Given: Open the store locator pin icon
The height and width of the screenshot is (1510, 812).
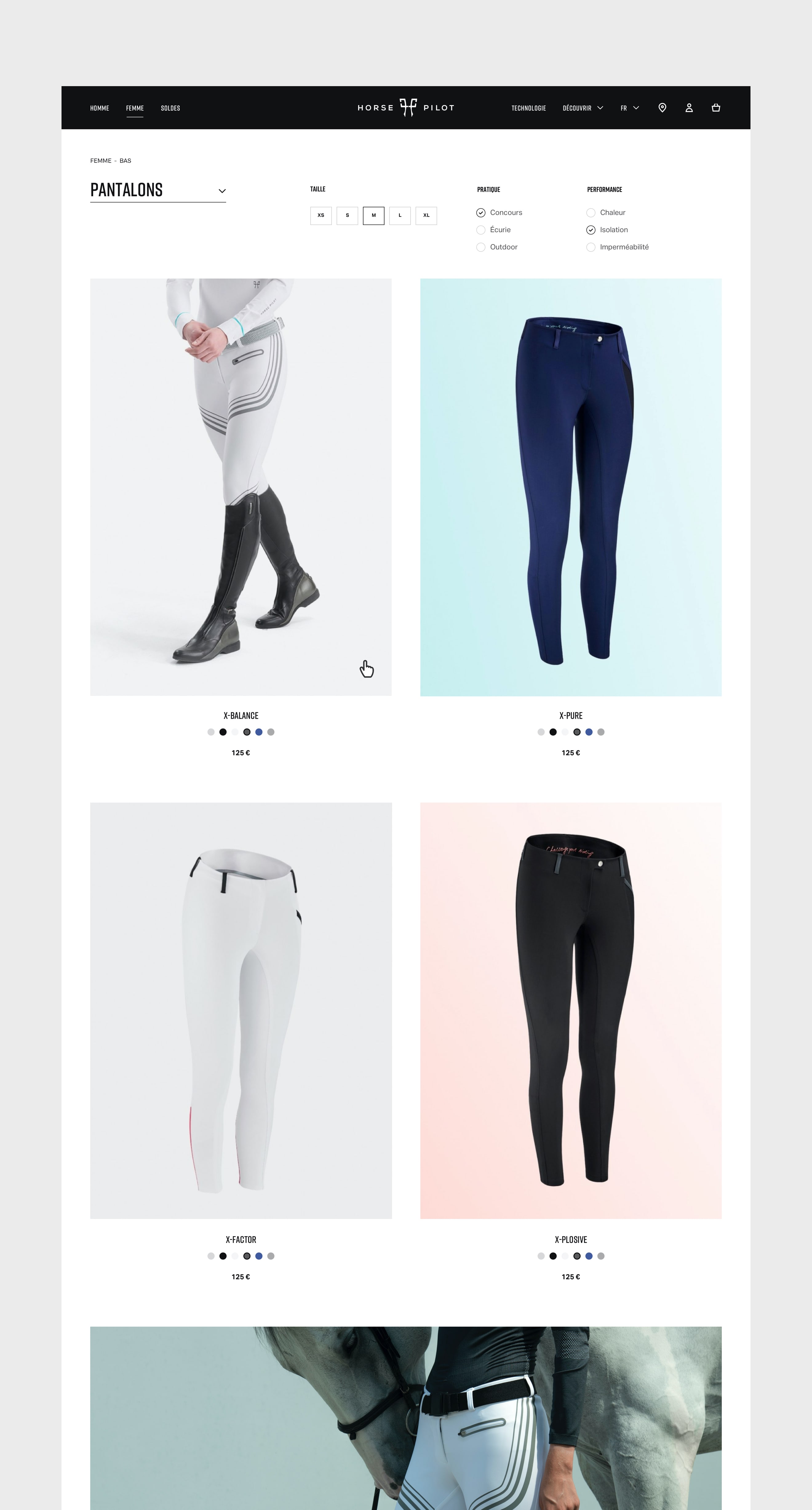Looking at the screenshot, I should [662, 108].
